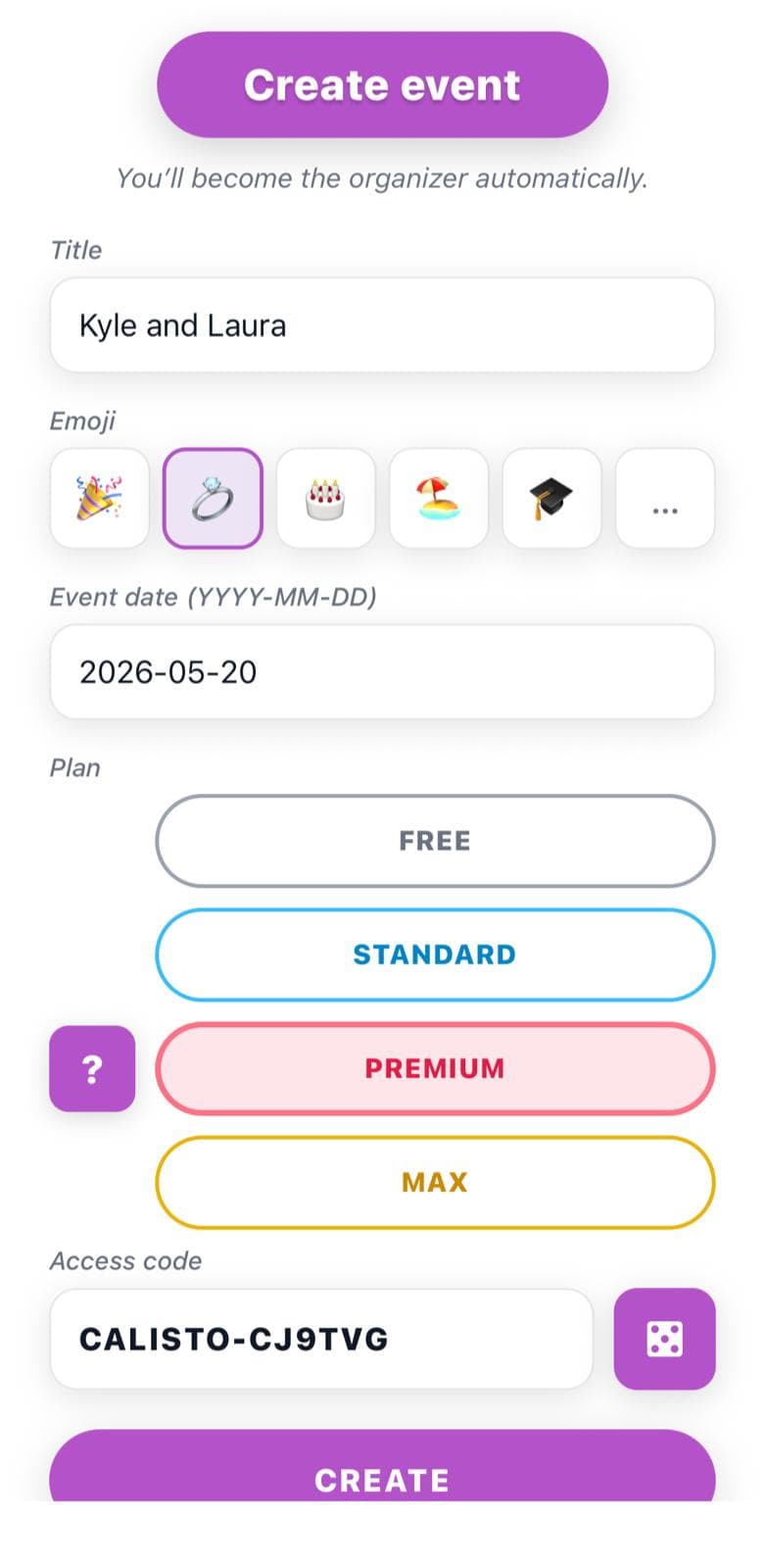
Task: Open more emoji options with the ellipsis
Action: (x=664, y=499)
